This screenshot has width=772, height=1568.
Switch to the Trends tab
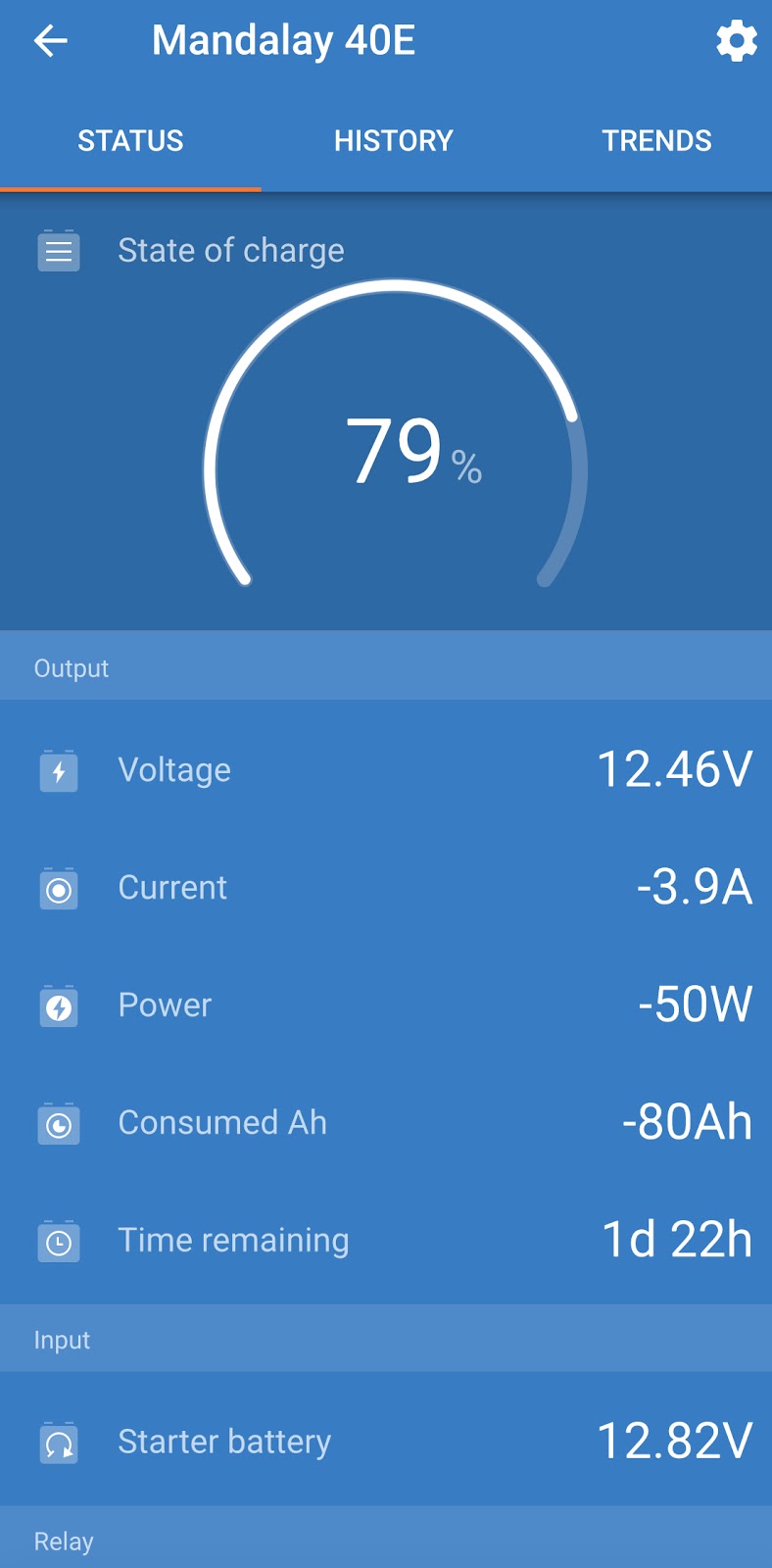click(x=656, y=141)
